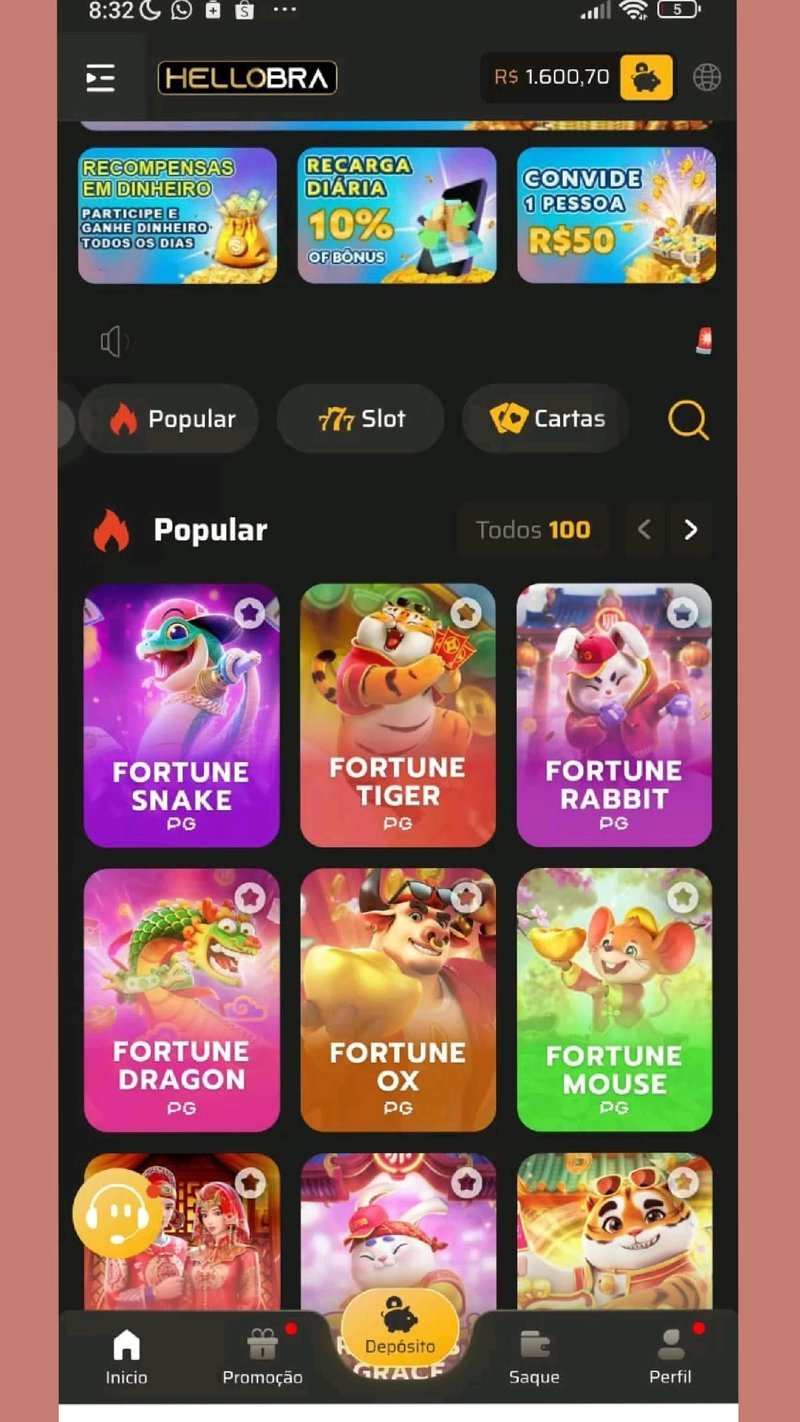This screenshot has height=1422, width=800.
Task: Open the Perfil tab
Action: point(670,1356)
